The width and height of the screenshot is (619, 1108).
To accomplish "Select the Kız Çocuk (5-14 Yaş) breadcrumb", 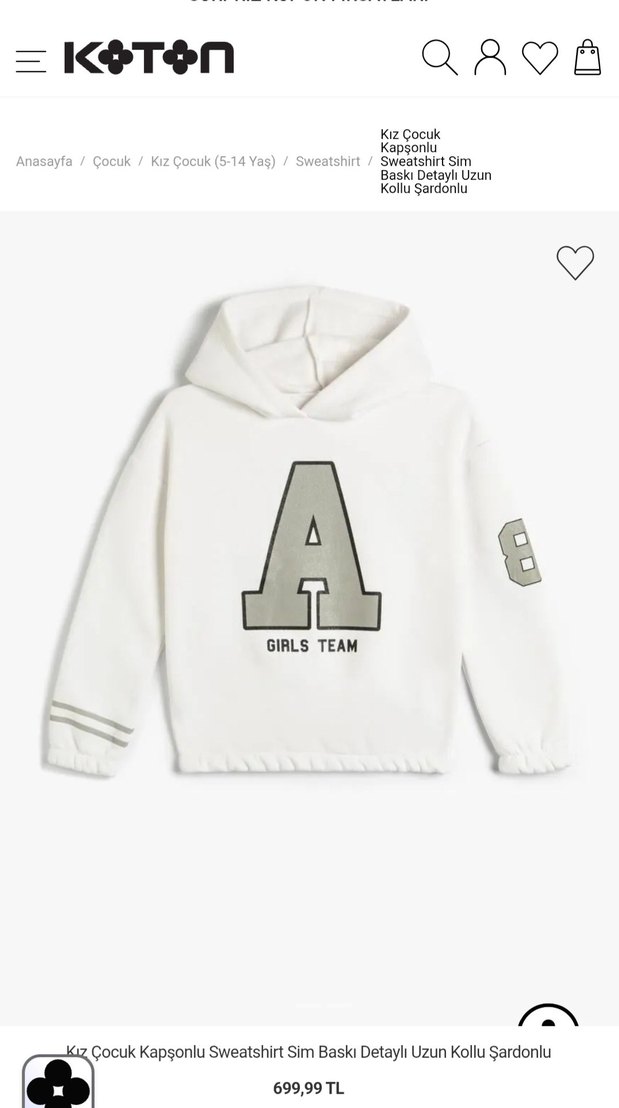I will (x=213, y=161).
